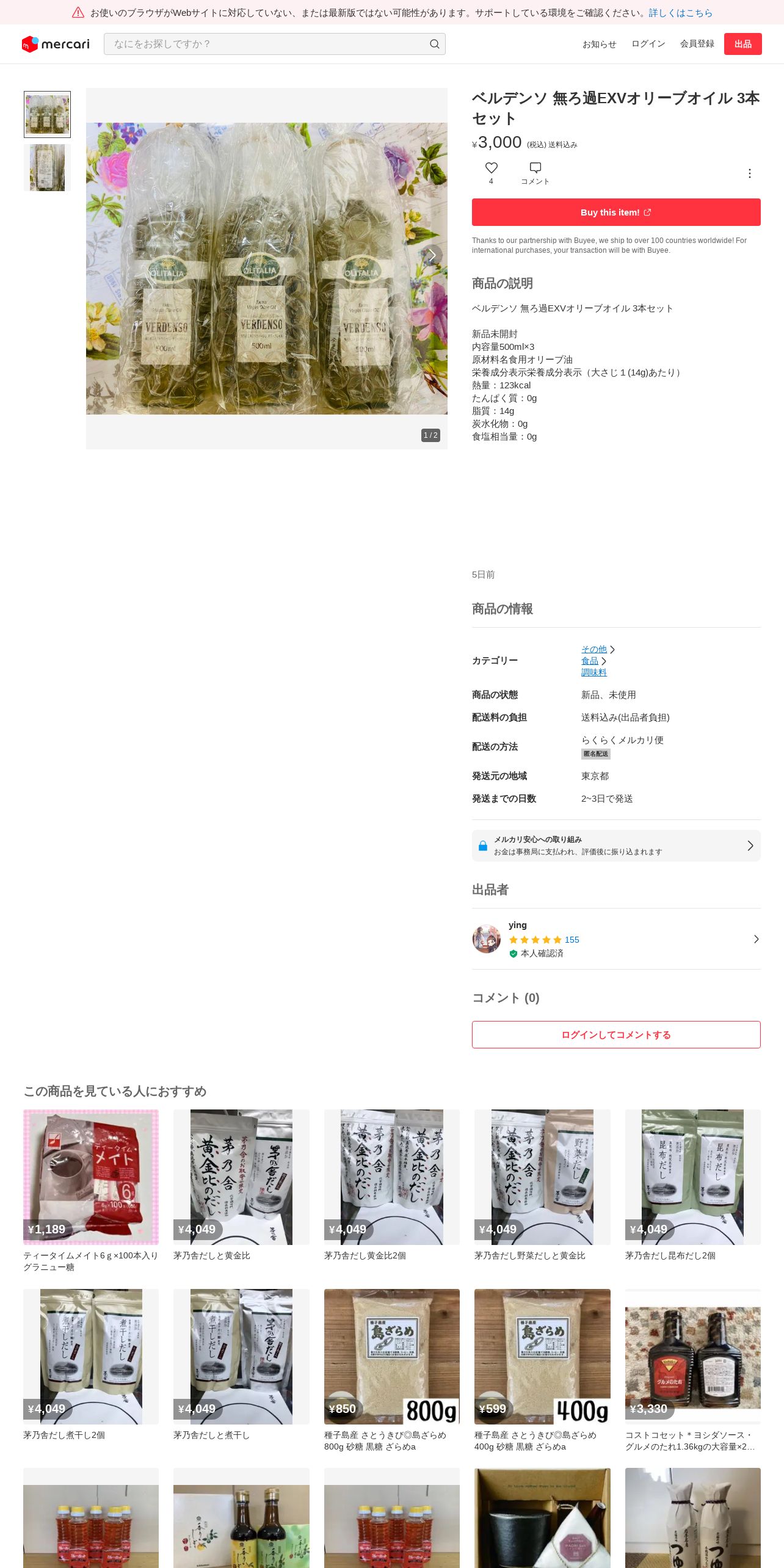The height and width of the screenshot is (1568, 784).
Task: Tap Buy this item! button
Action: pyautogui.click(x=615, y=212)
